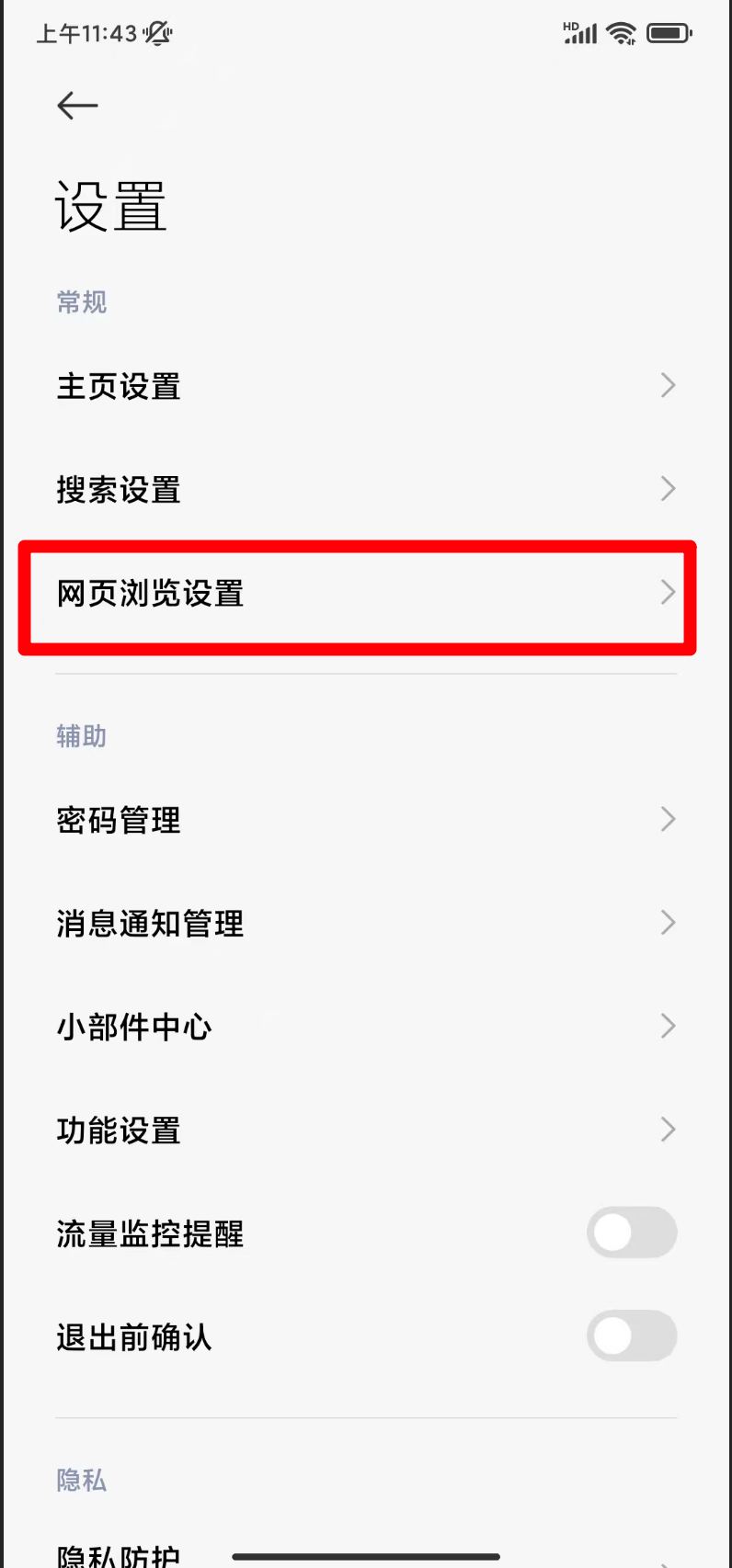Open 小部件中心
This screenshot has height=1568, width=732.
(366, 1026)
